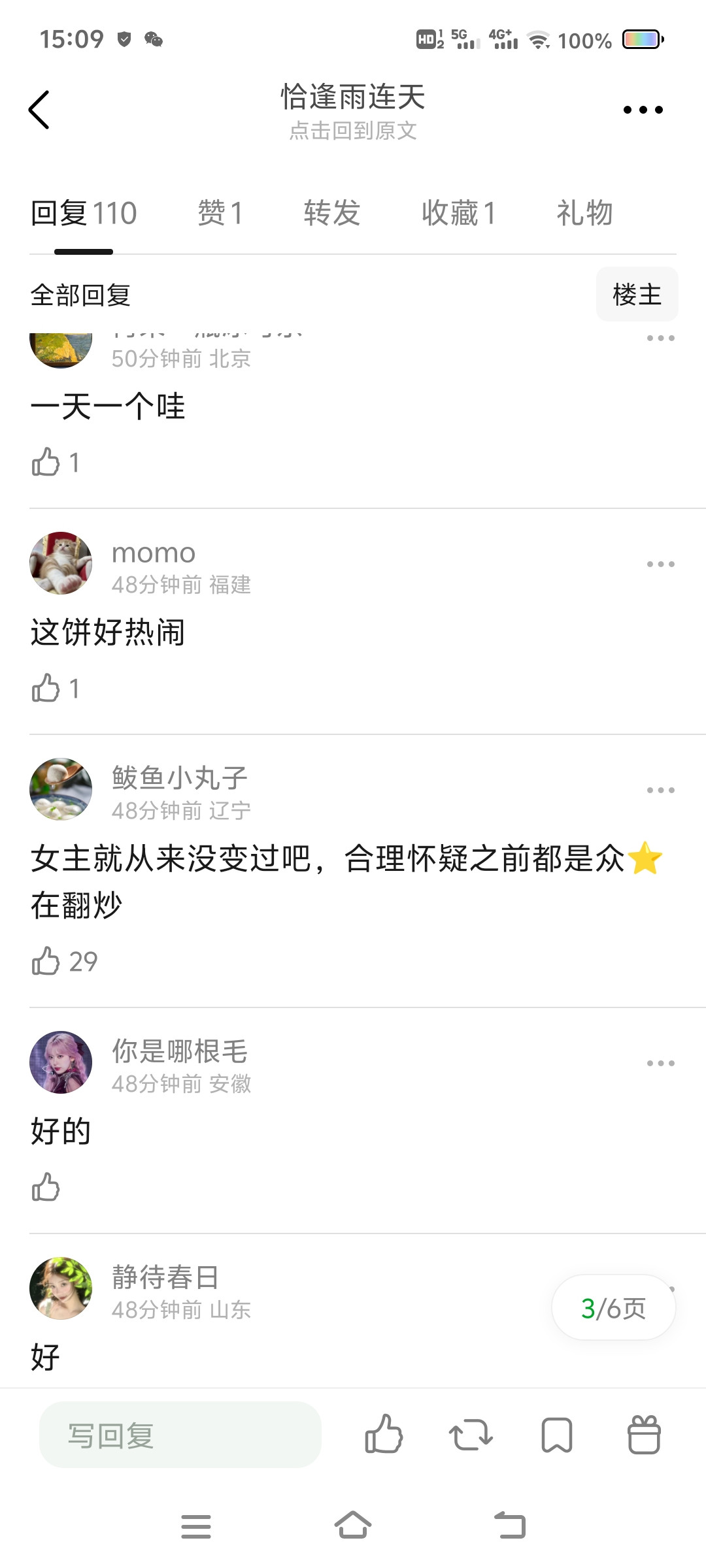
Task: Send a gift via bottom bar icon
Action: tap(644, 1435)
